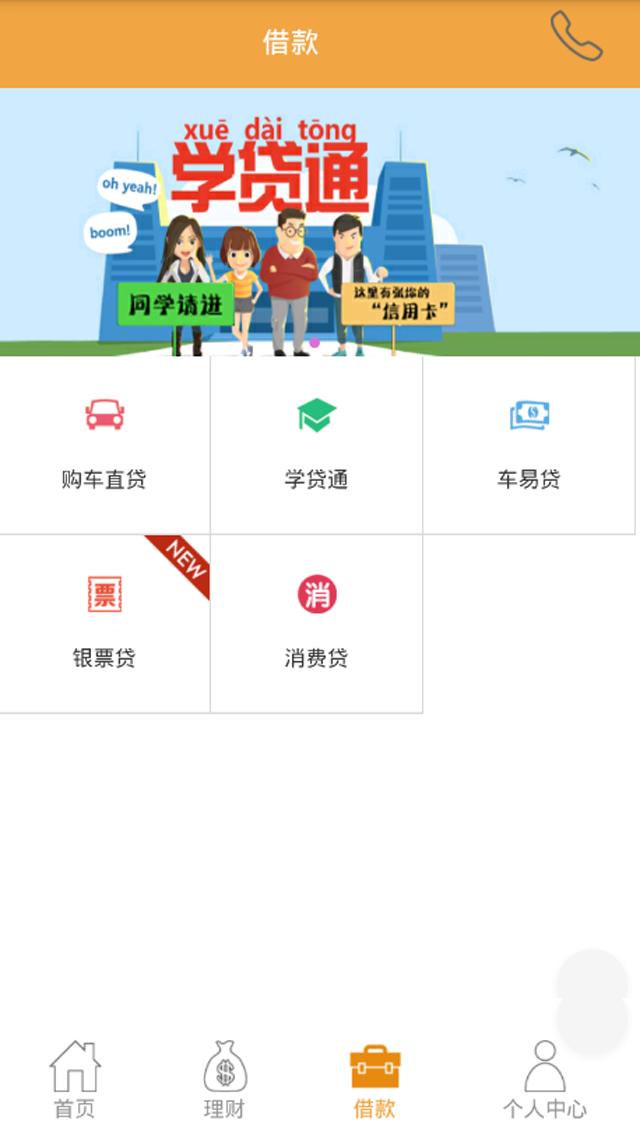640x1136 pixels.
Task: Open the 购车直贷 loan option
Action: tap(104, 445)
